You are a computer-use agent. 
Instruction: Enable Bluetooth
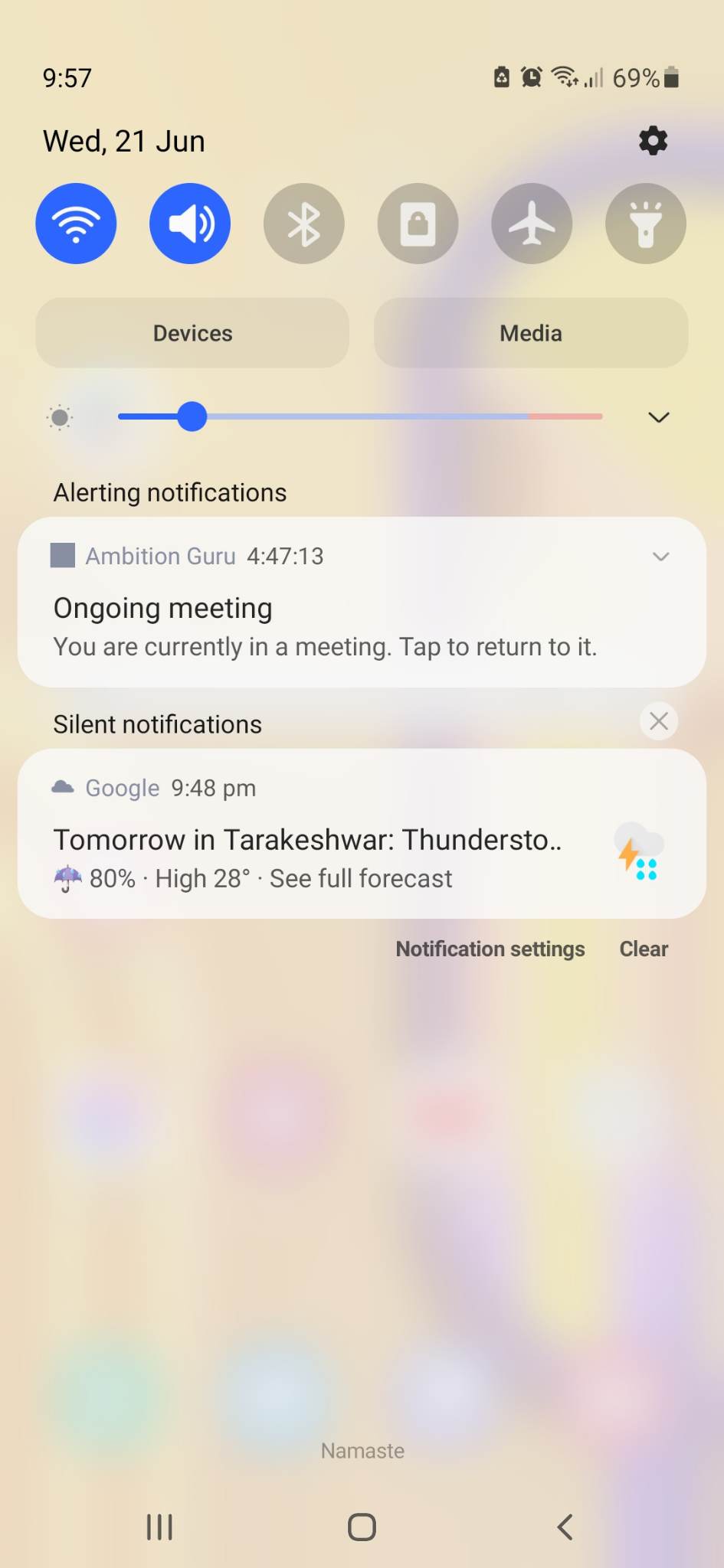pyautogui.click(x=303, y=223)
